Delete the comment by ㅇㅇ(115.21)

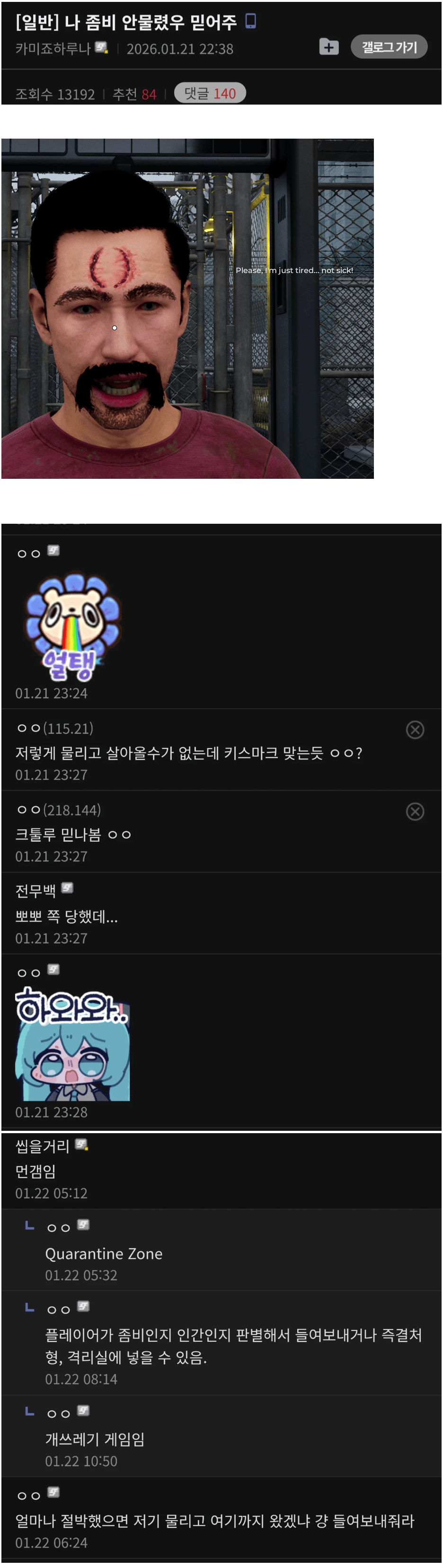tap(415, 729)
